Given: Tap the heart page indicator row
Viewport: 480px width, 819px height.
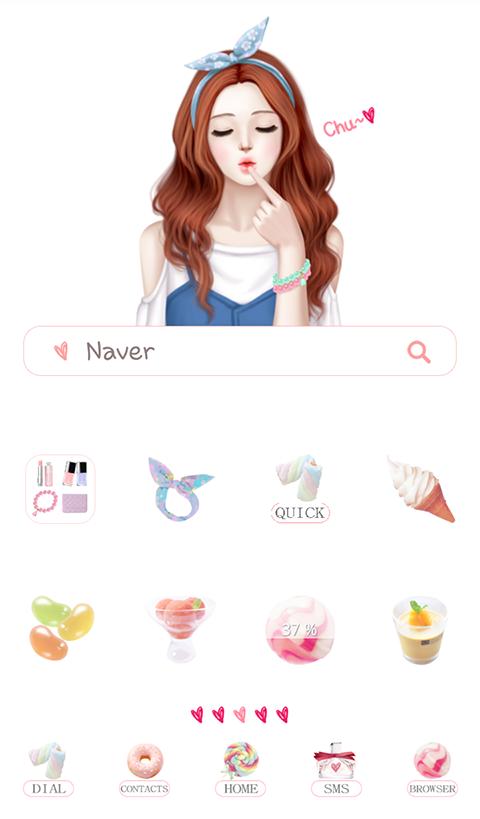Looking at the screenshot, I should click(240, 714).
